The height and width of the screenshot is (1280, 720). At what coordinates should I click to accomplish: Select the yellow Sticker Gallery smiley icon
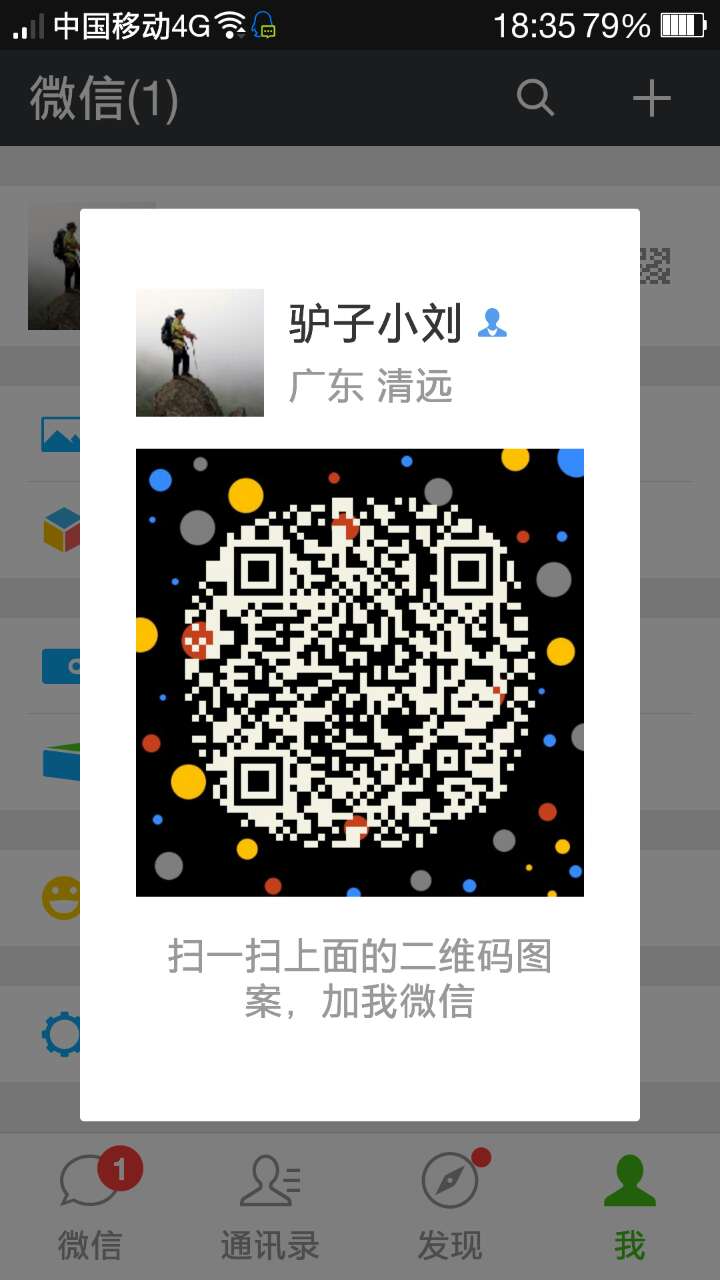coord(60,898)
